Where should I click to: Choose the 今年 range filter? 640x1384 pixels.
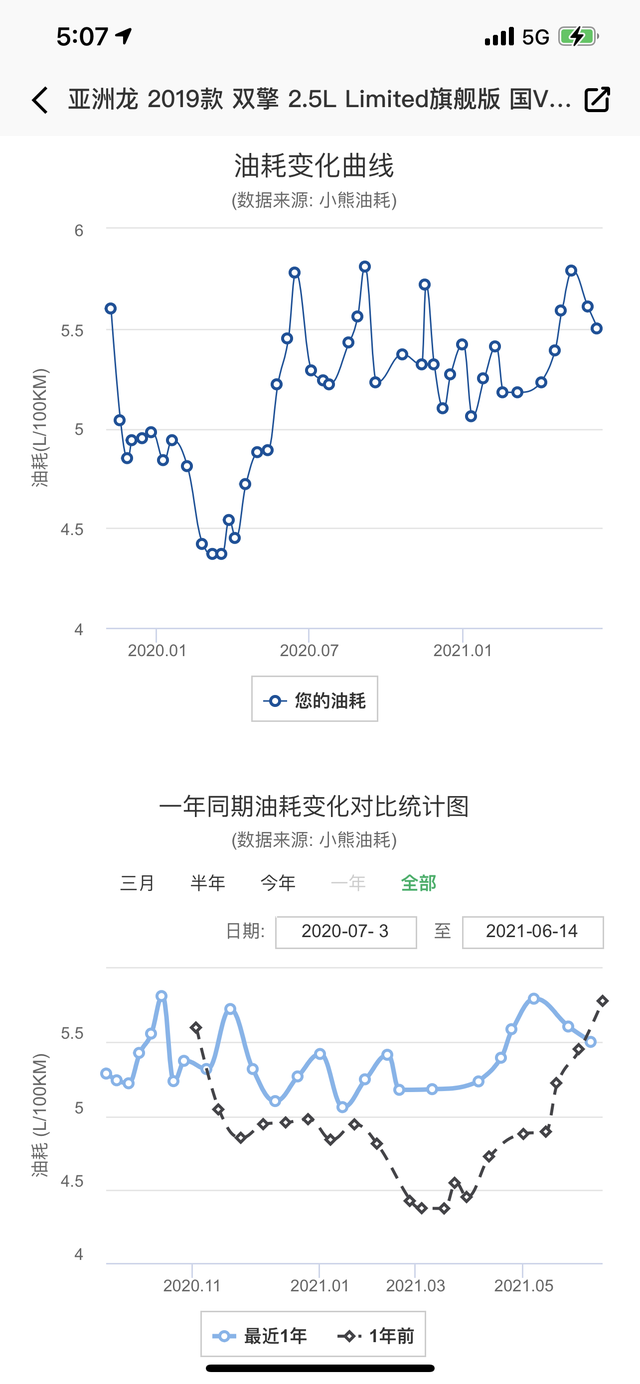[278, 883]
